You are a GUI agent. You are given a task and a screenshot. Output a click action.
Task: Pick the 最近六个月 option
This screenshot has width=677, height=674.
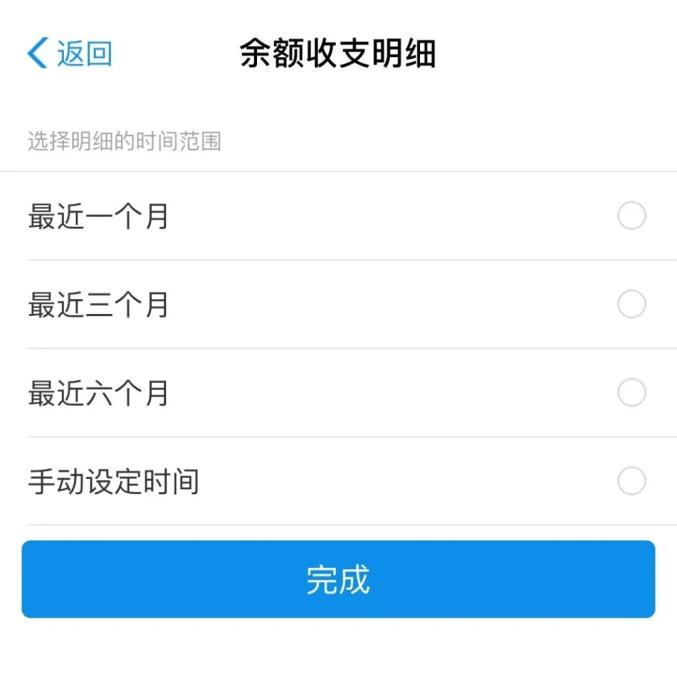631,393
